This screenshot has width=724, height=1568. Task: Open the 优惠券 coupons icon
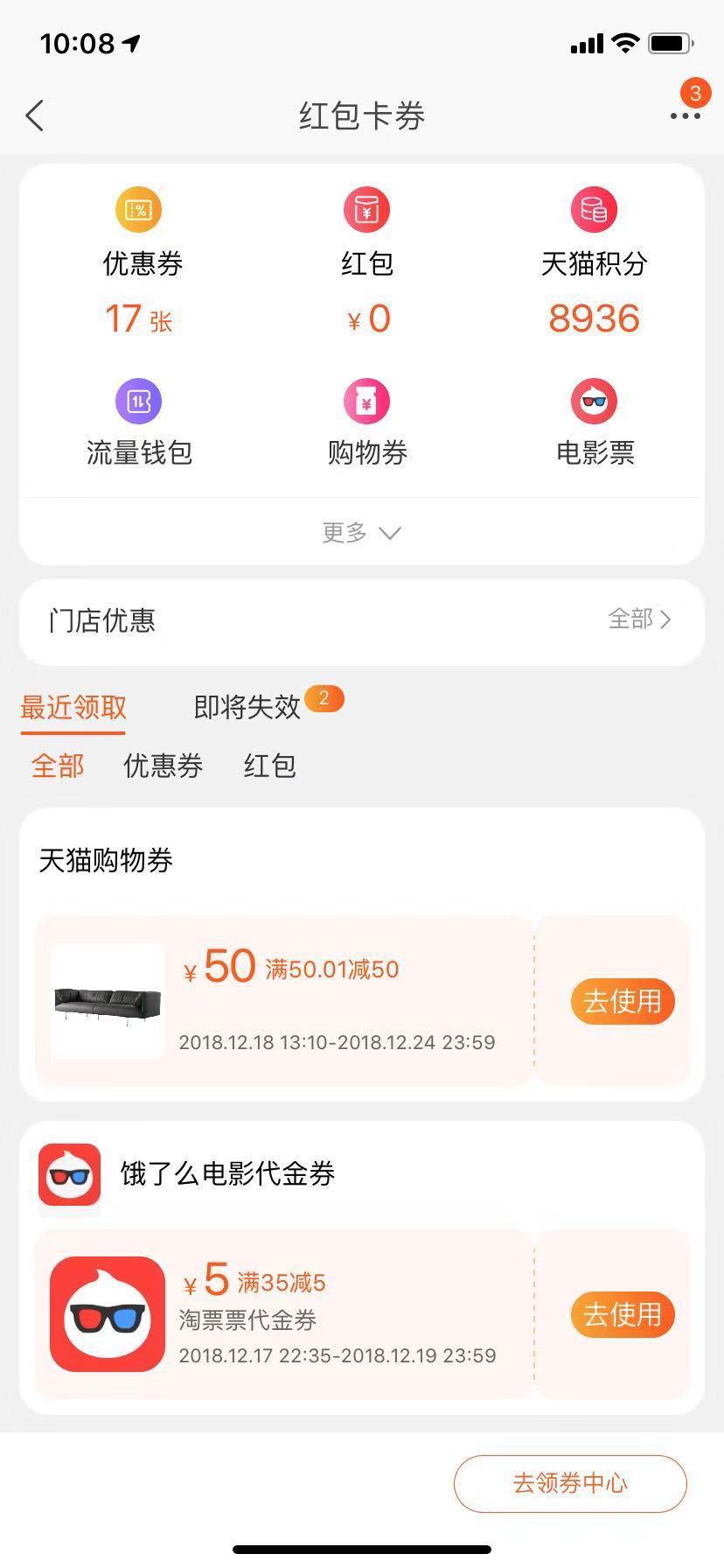(138, 210)
